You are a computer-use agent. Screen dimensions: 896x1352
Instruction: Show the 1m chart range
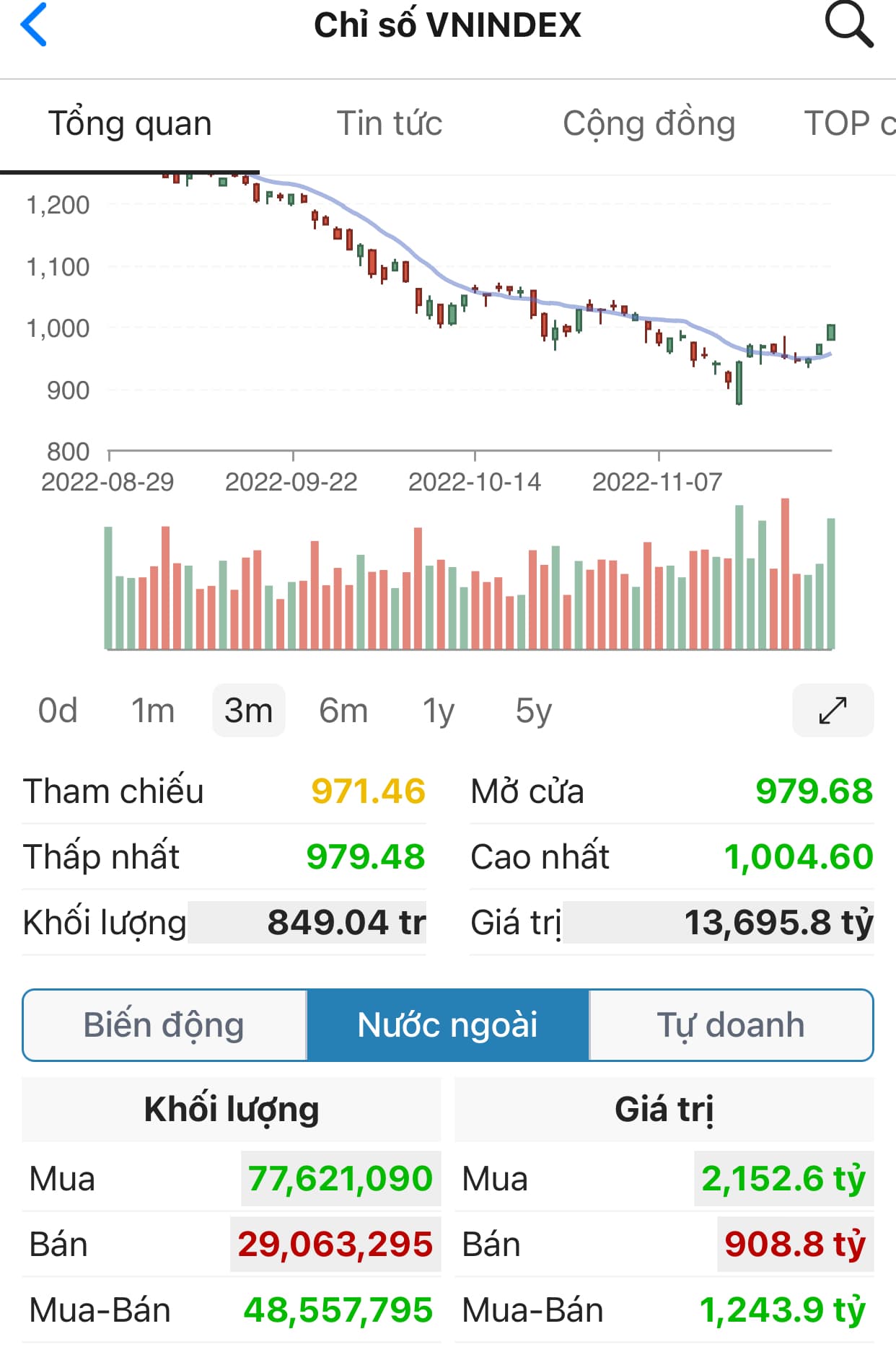click(153, 711)
